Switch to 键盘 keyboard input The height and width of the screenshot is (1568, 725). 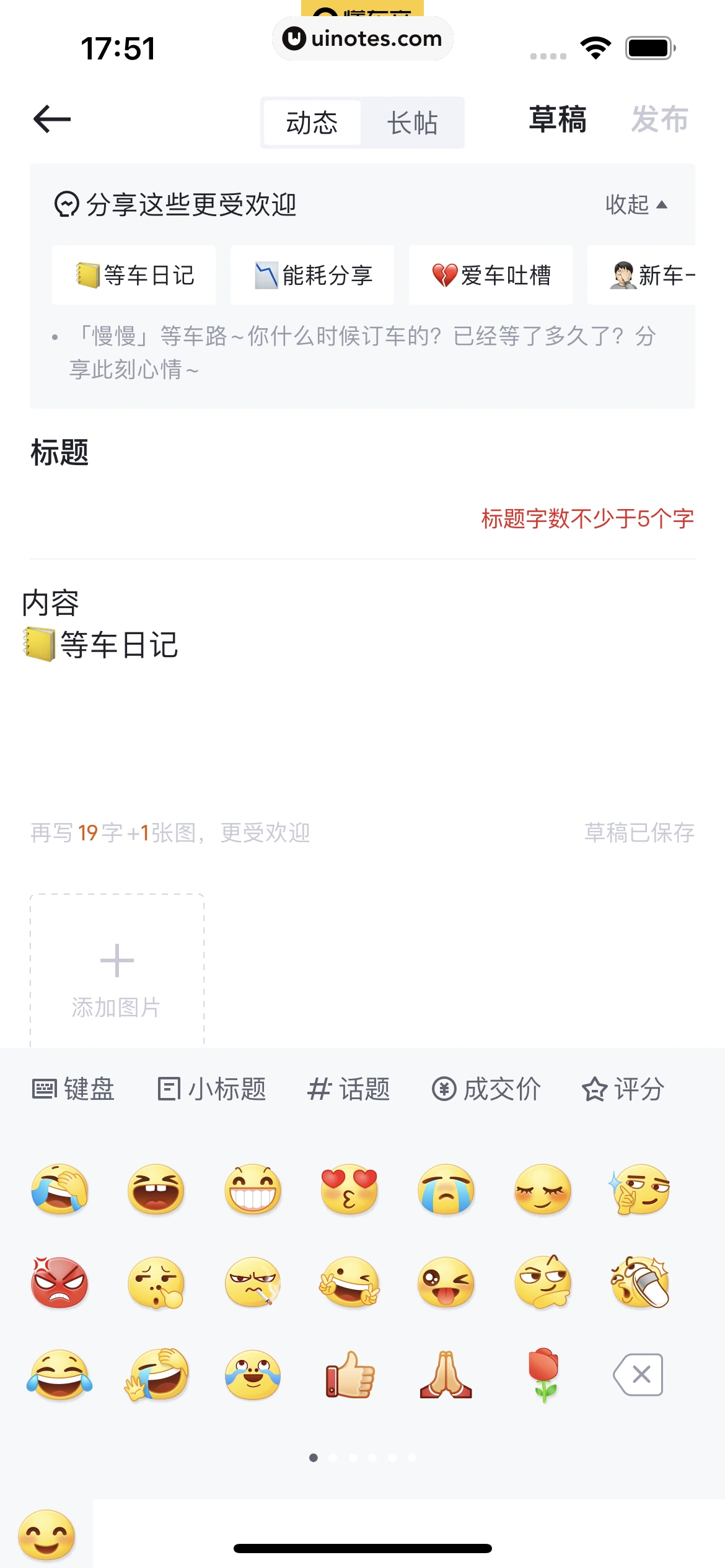[73, 1089]
